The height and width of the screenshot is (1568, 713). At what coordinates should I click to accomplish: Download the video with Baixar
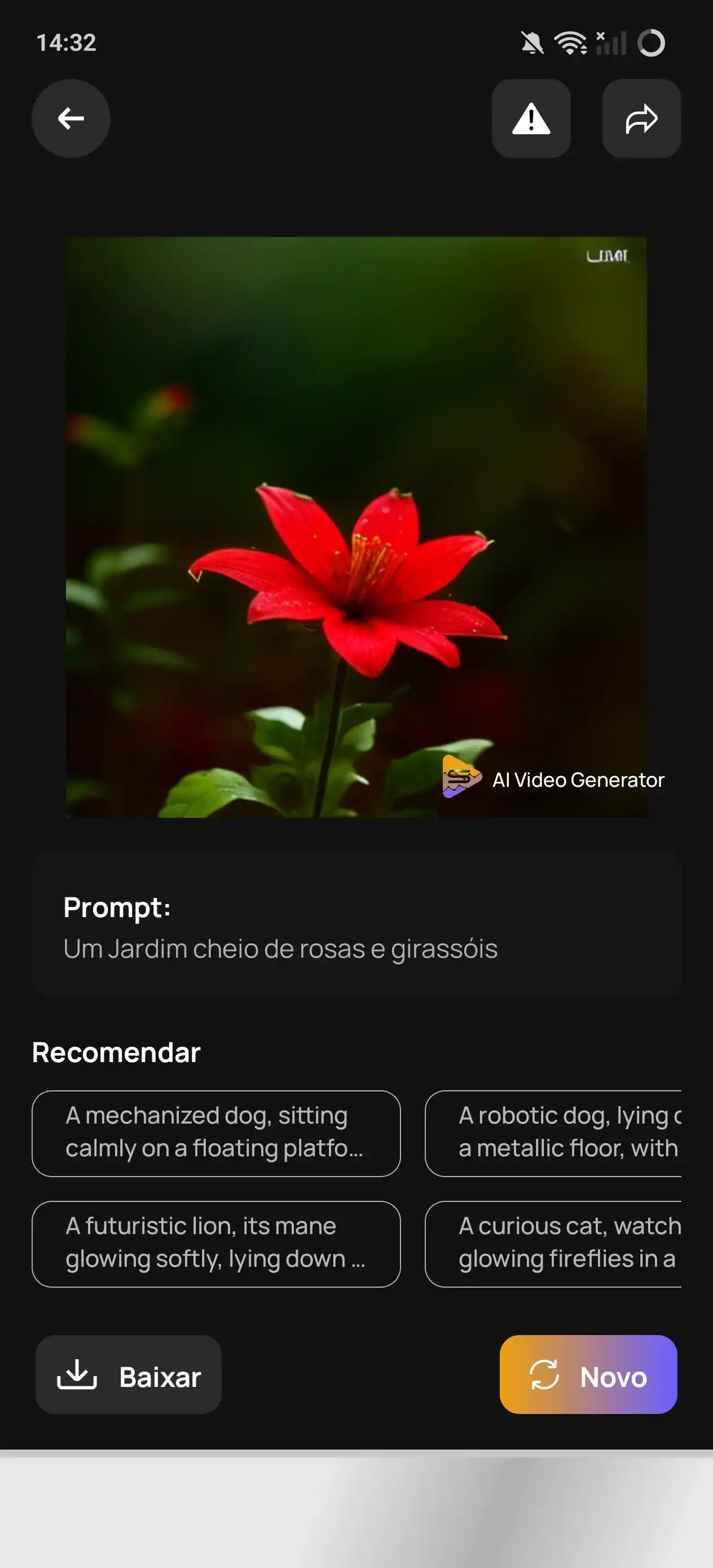pyautogui.click(x=129, y=1375)
